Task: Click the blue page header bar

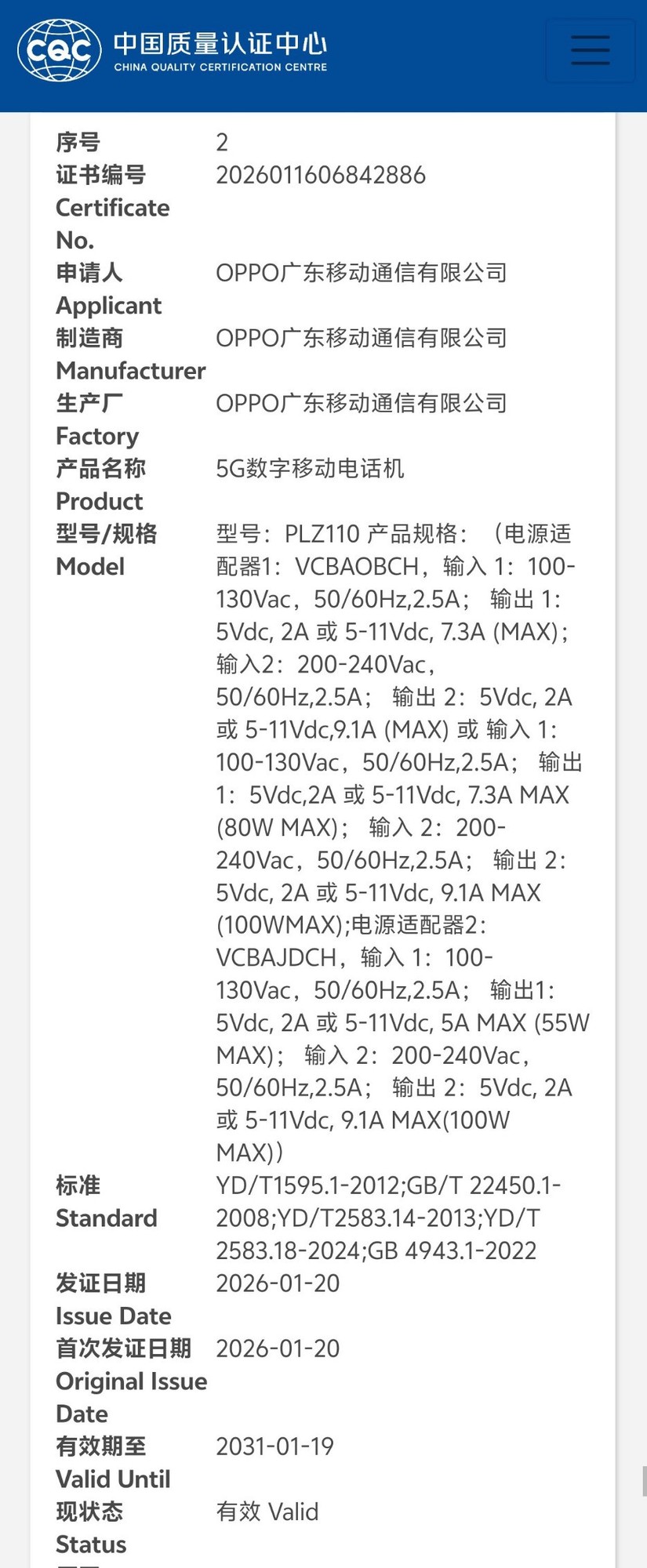Action: (x=323, y=51)
